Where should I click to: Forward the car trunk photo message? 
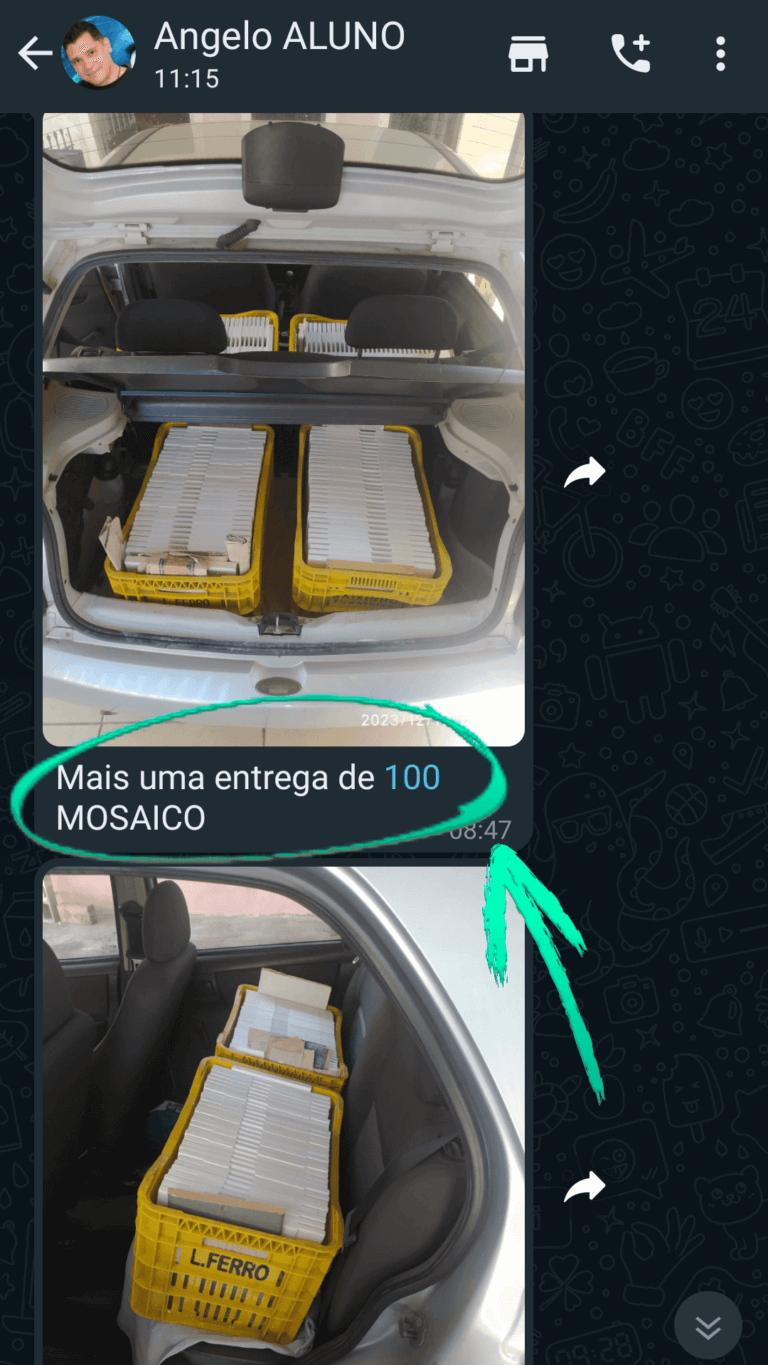click(x=585, y=472)
